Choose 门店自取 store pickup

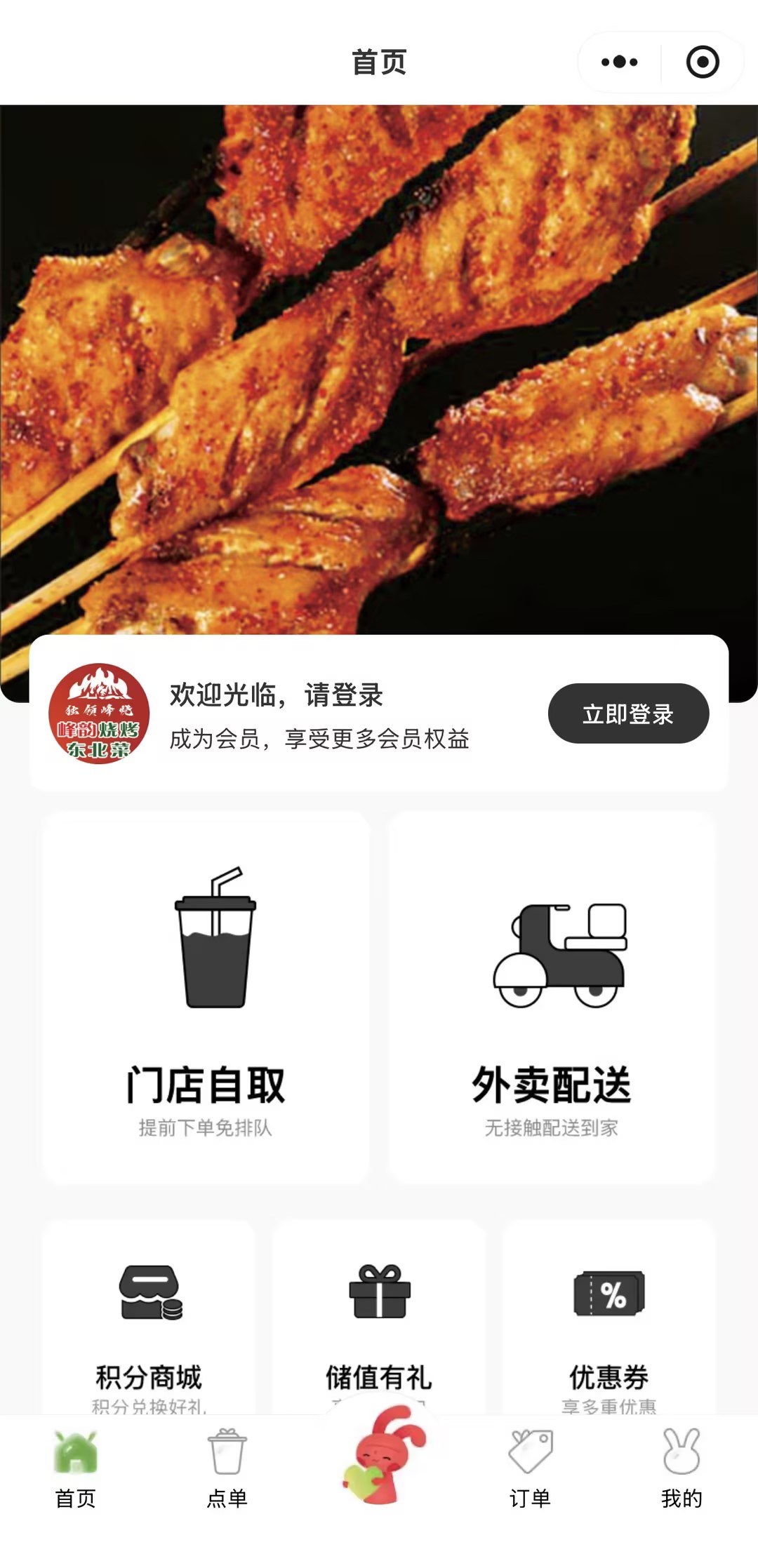pyautogui.click(x=206, y=998)
